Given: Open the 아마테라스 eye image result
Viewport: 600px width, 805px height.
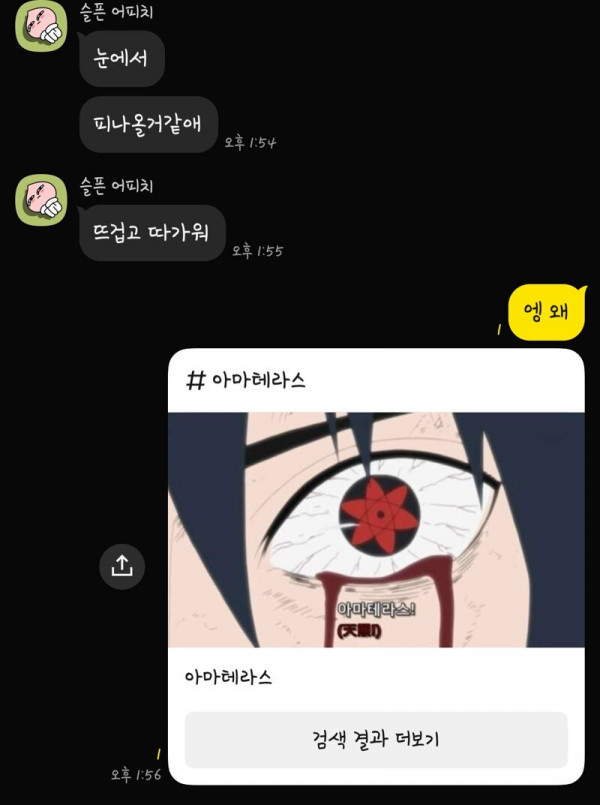Looking at the screenshot, I should (375, 529).
